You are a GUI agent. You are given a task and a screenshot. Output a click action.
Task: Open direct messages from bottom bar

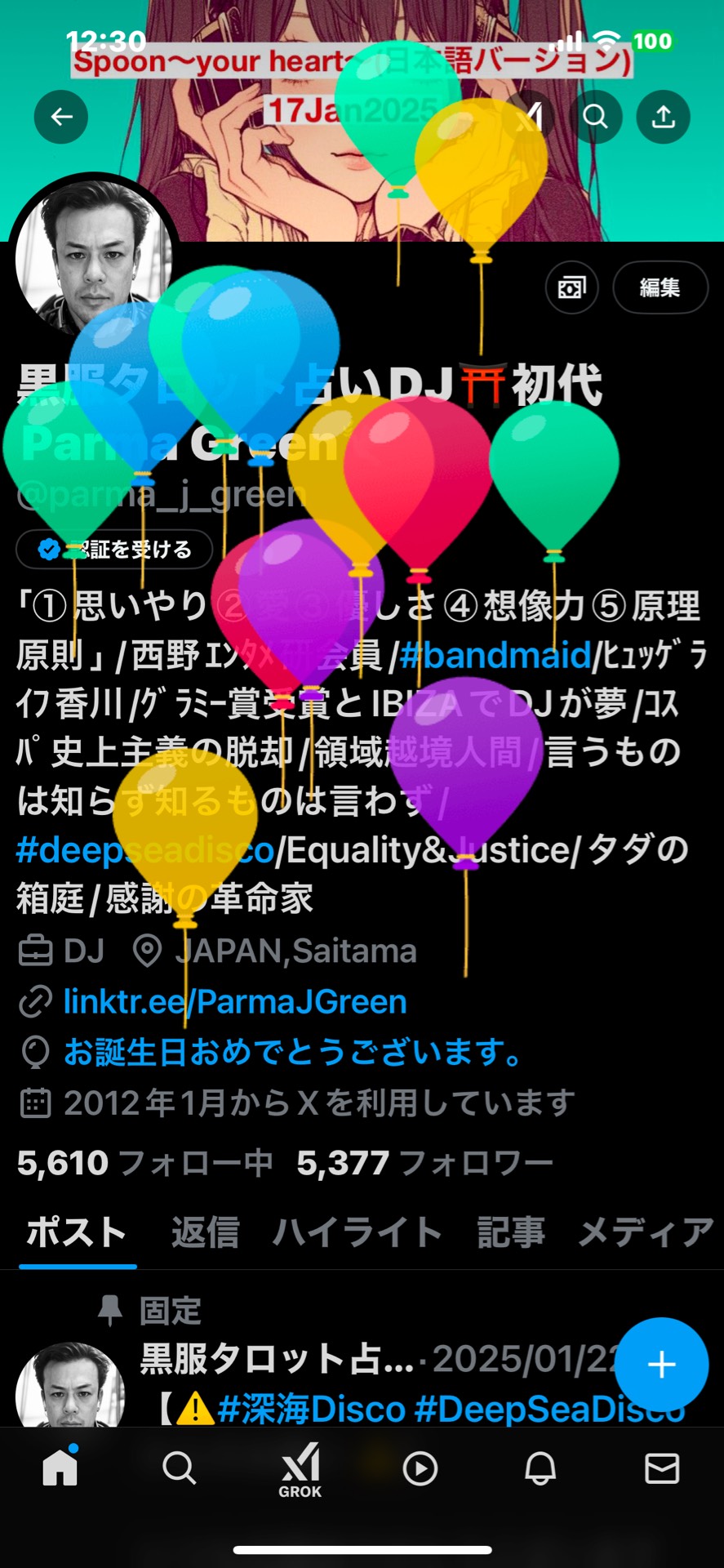pos(663,1467)
